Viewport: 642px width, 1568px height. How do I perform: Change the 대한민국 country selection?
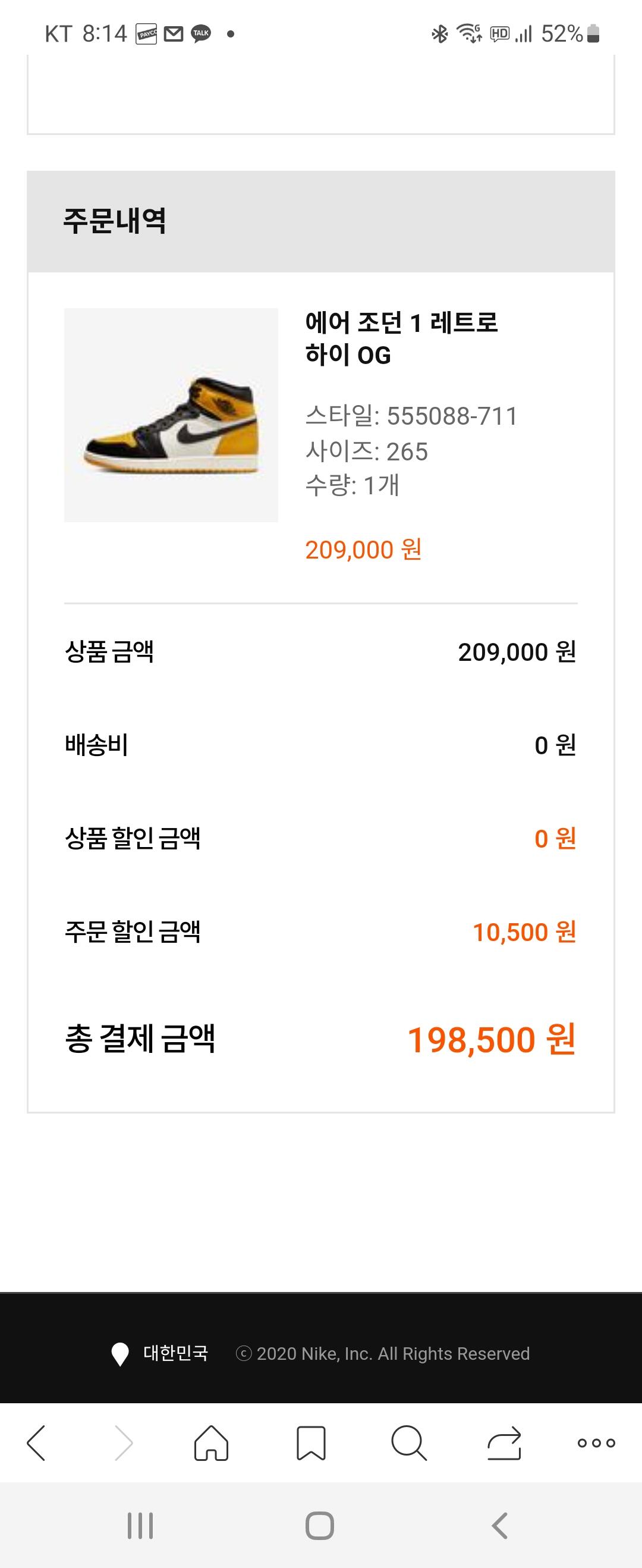(x=160, y=1353)
